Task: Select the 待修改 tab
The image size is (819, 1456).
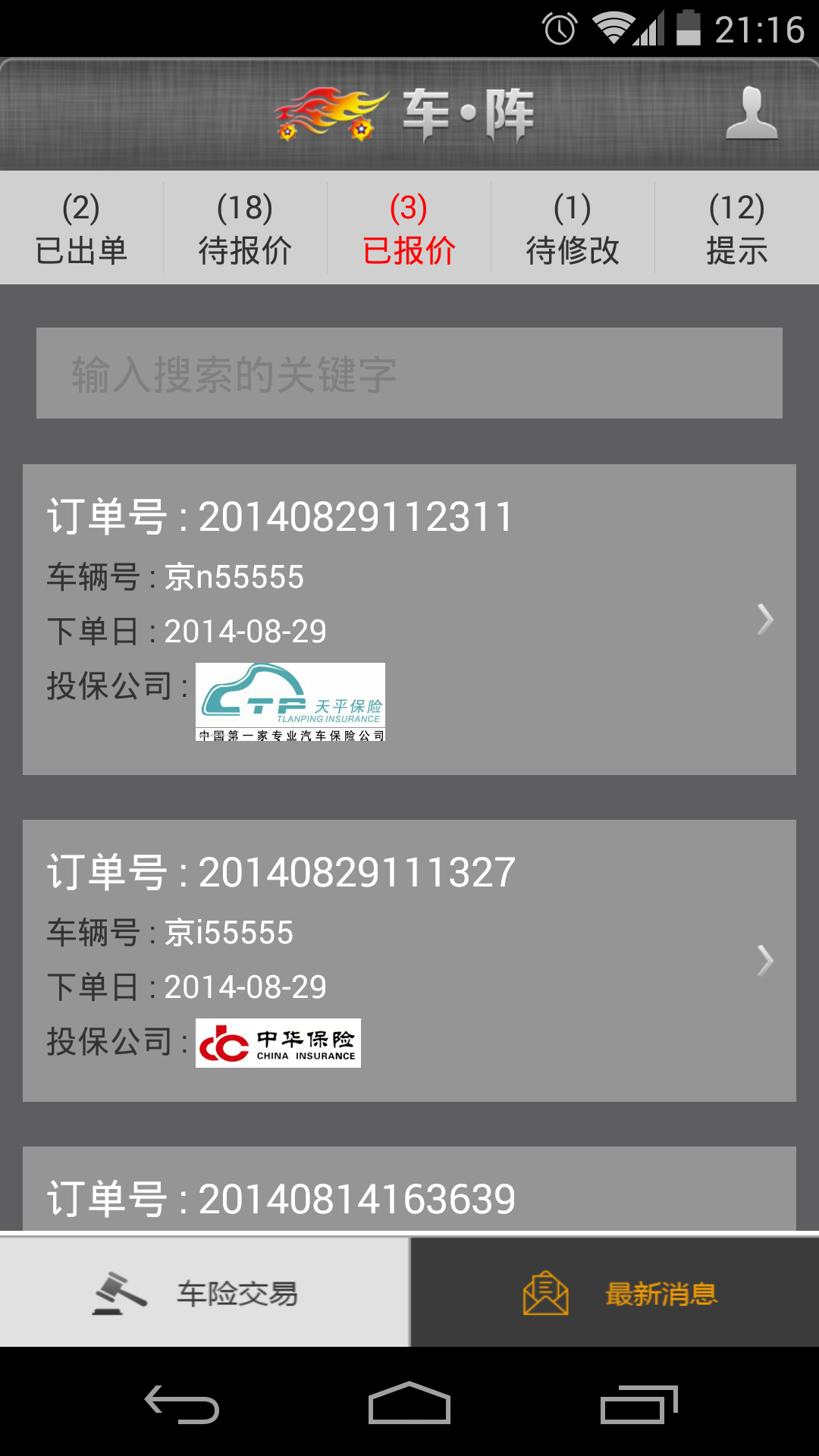Action: [x=573, y=226]
